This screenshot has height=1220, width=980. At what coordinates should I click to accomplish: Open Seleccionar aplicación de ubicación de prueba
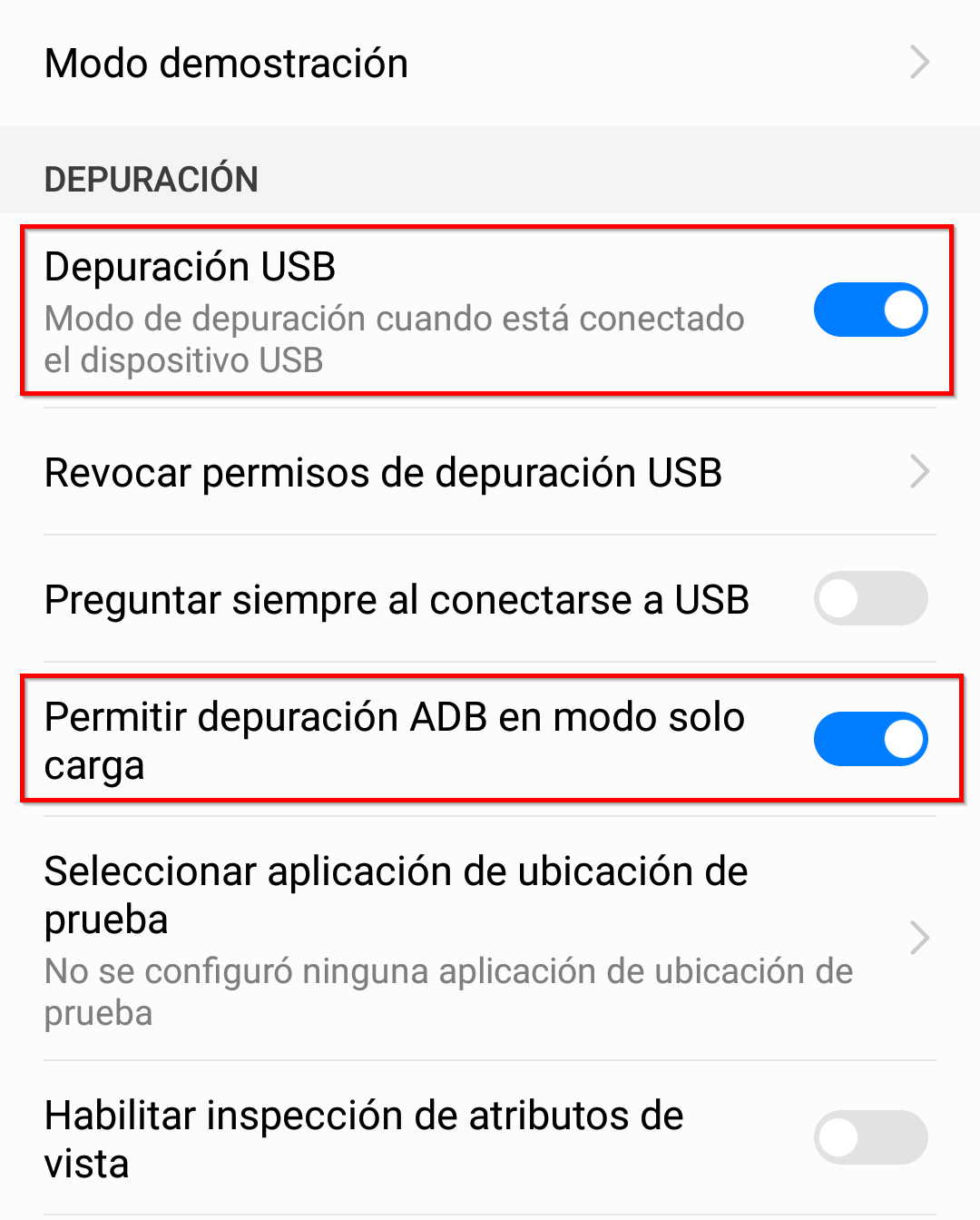[x=490, y=939]
